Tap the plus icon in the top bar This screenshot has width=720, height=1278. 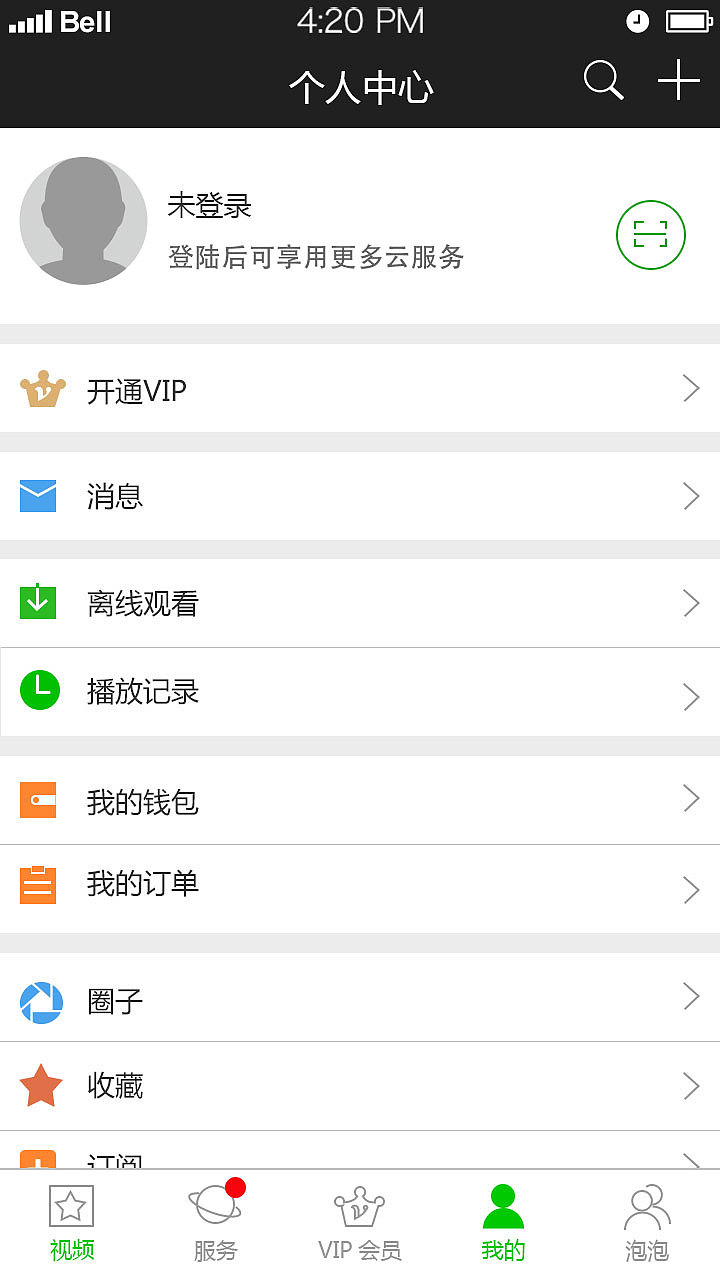[679, 82]
